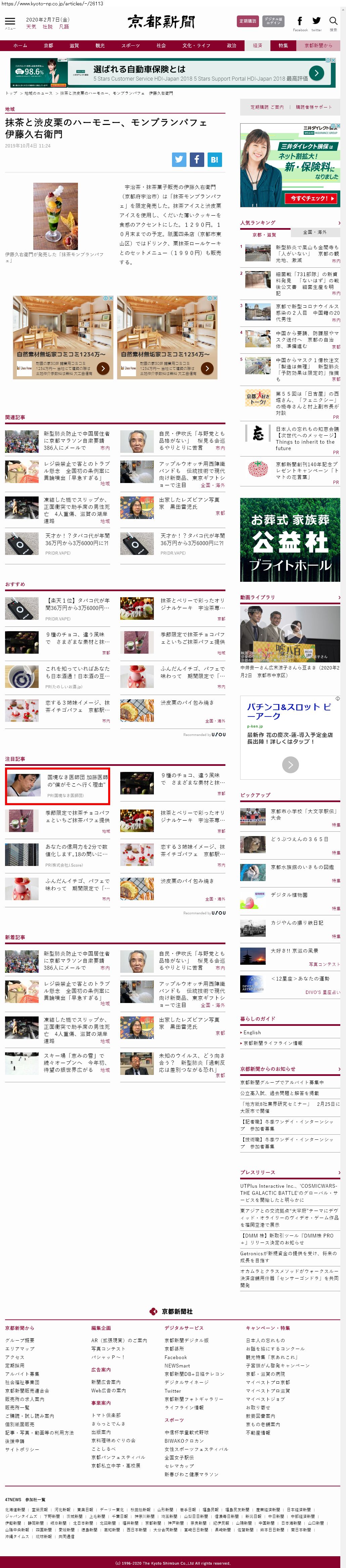The image size is (346, 1568).
Task: Bookmark article with Hatena B! button
Action: pyautogui.click(x=214, y=160)
